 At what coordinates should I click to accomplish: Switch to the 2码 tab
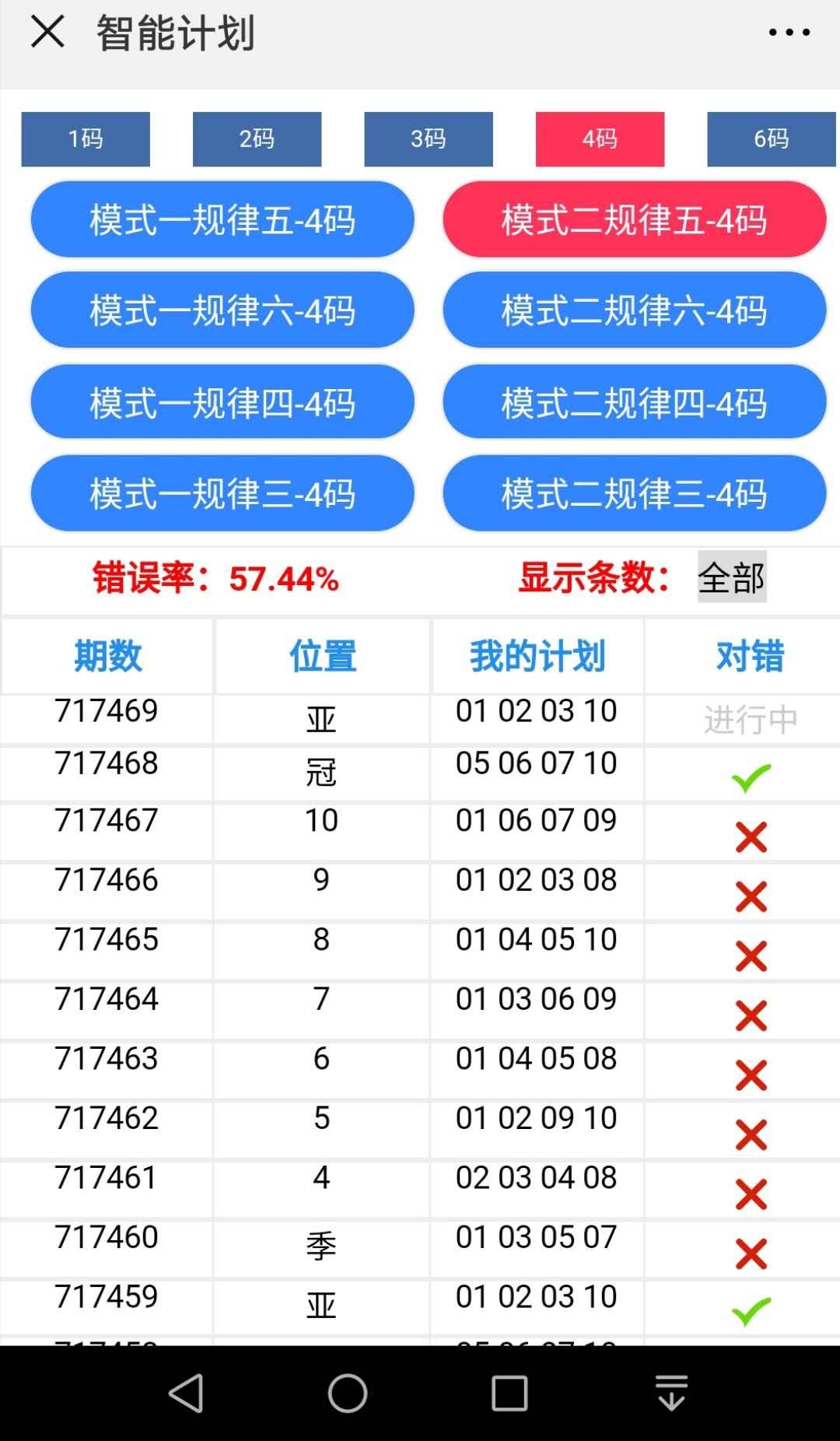coord(257,139)
